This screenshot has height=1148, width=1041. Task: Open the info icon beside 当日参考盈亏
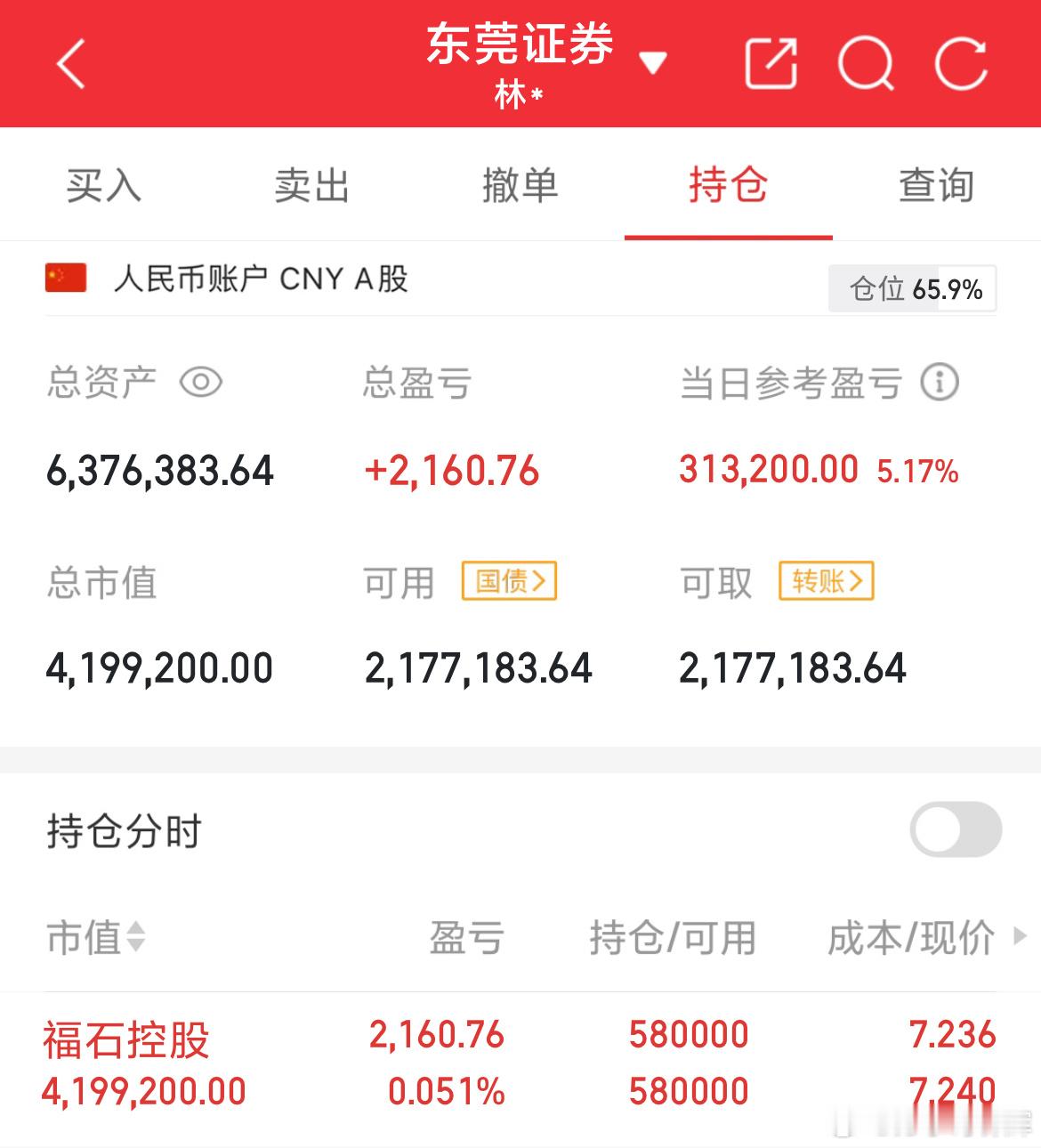click(x=940, y=381)
